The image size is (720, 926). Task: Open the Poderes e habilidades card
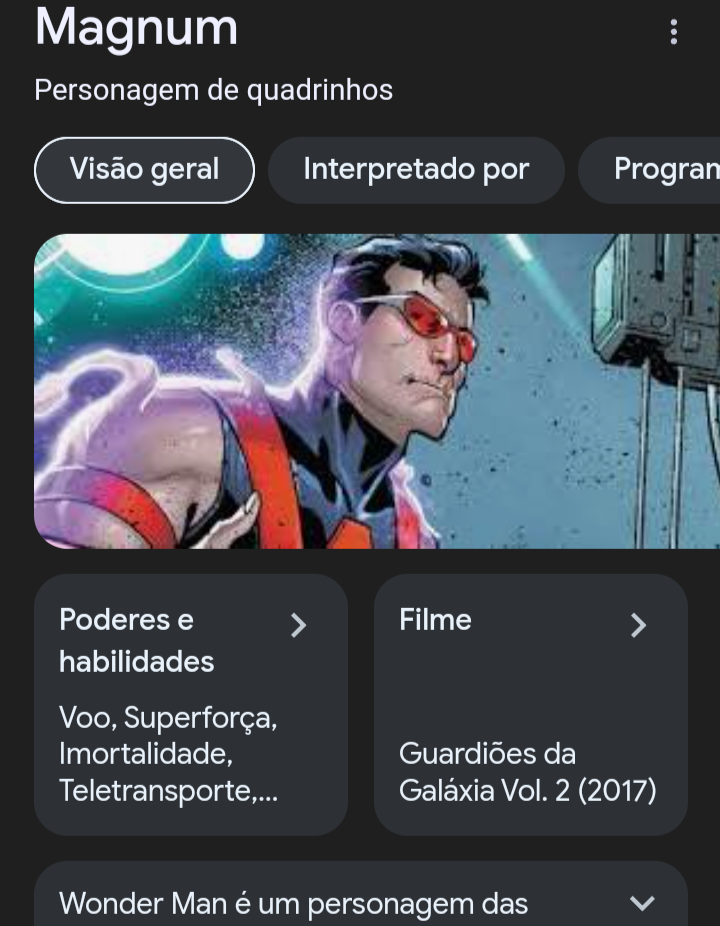(x=190, y=704)
